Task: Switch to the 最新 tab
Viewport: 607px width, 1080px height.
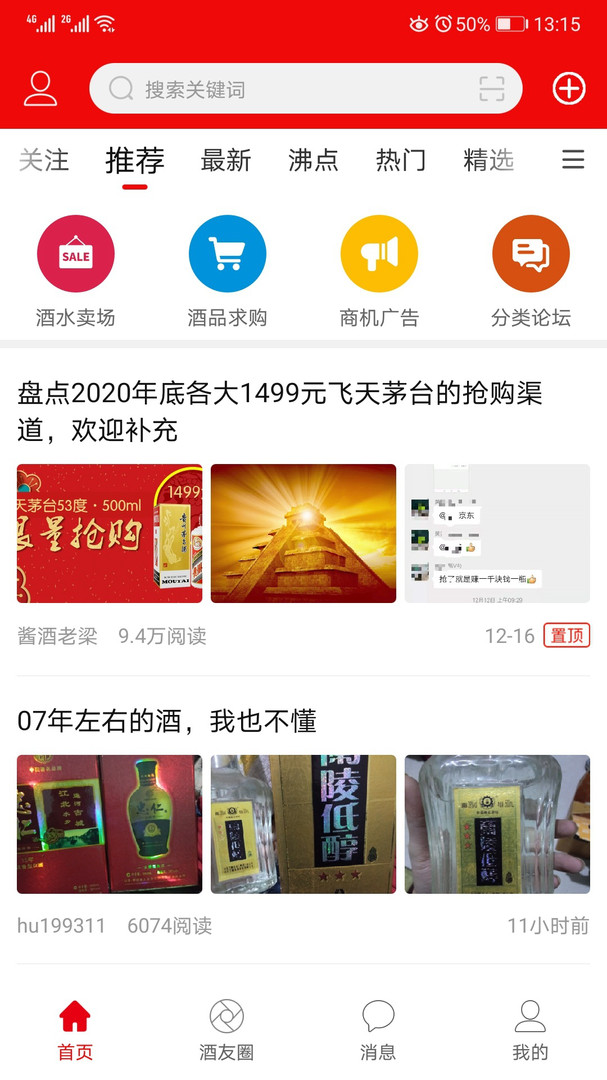Action: (226, 160)
